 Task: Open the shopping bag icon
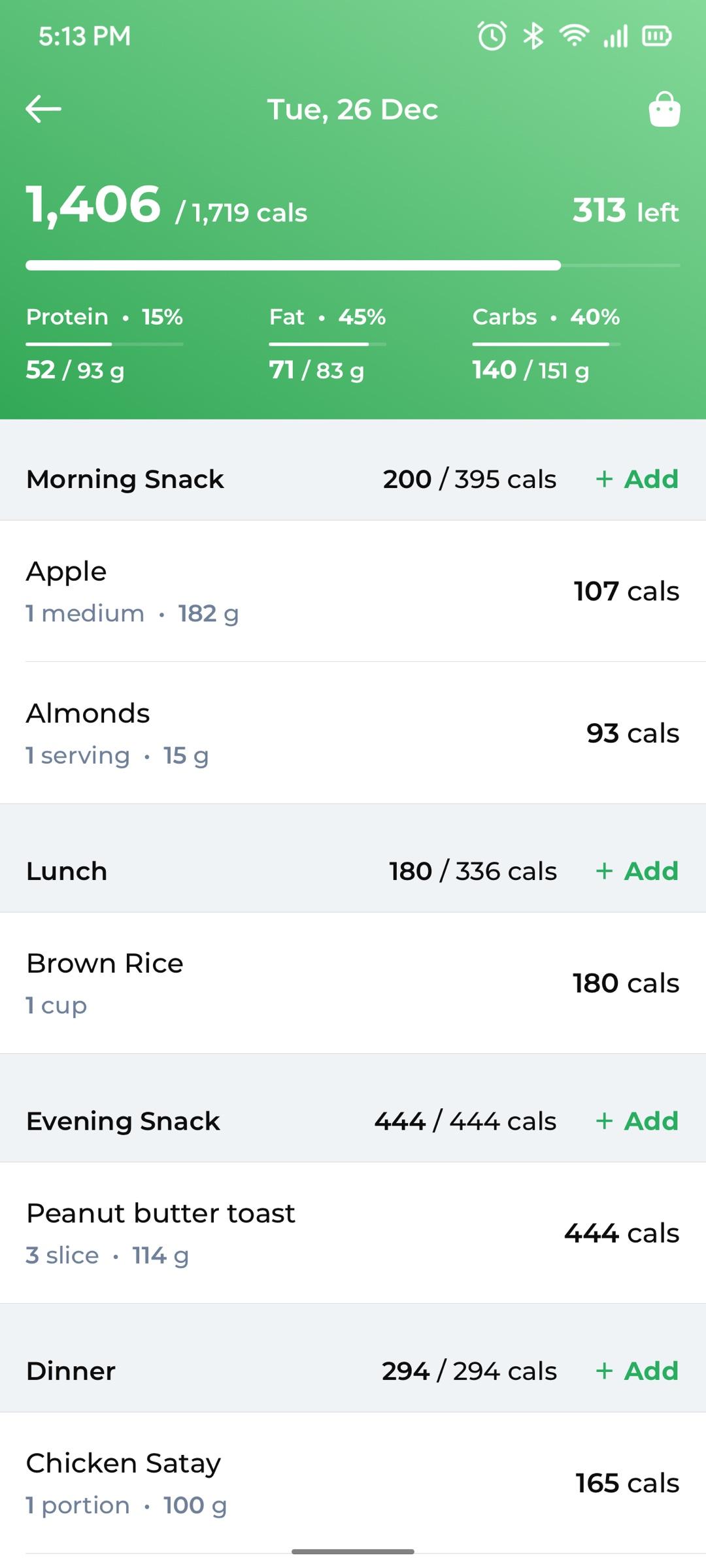point(664,109)
